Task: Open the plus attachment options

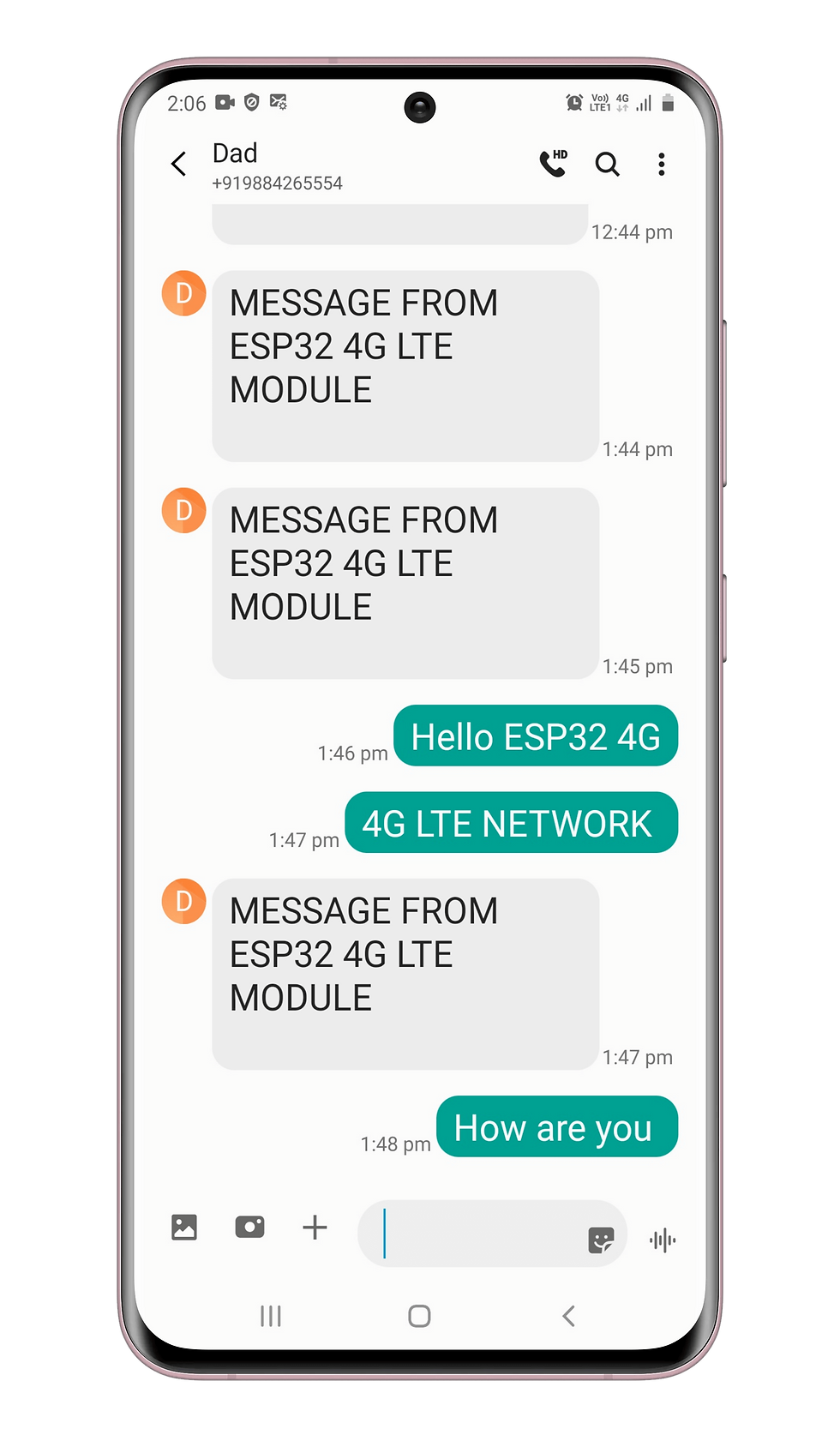Action: 315,1228
